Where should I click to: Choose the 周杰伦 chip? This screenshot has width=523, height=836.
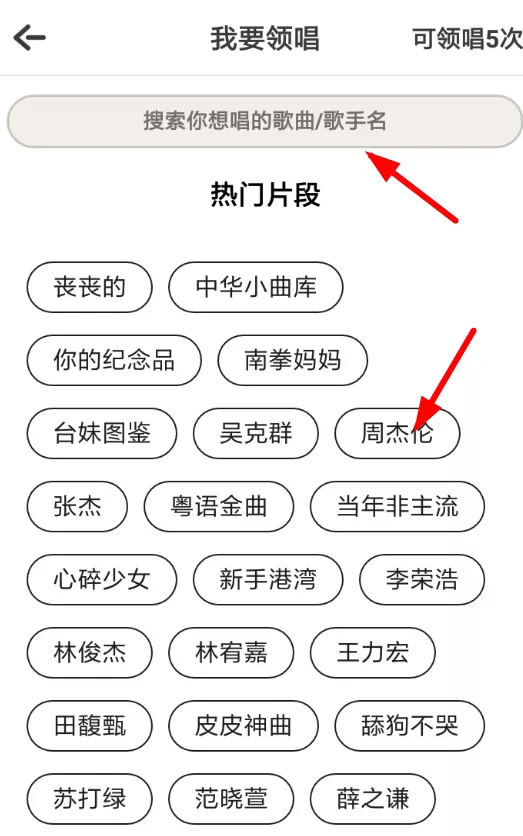pos(397,433)
